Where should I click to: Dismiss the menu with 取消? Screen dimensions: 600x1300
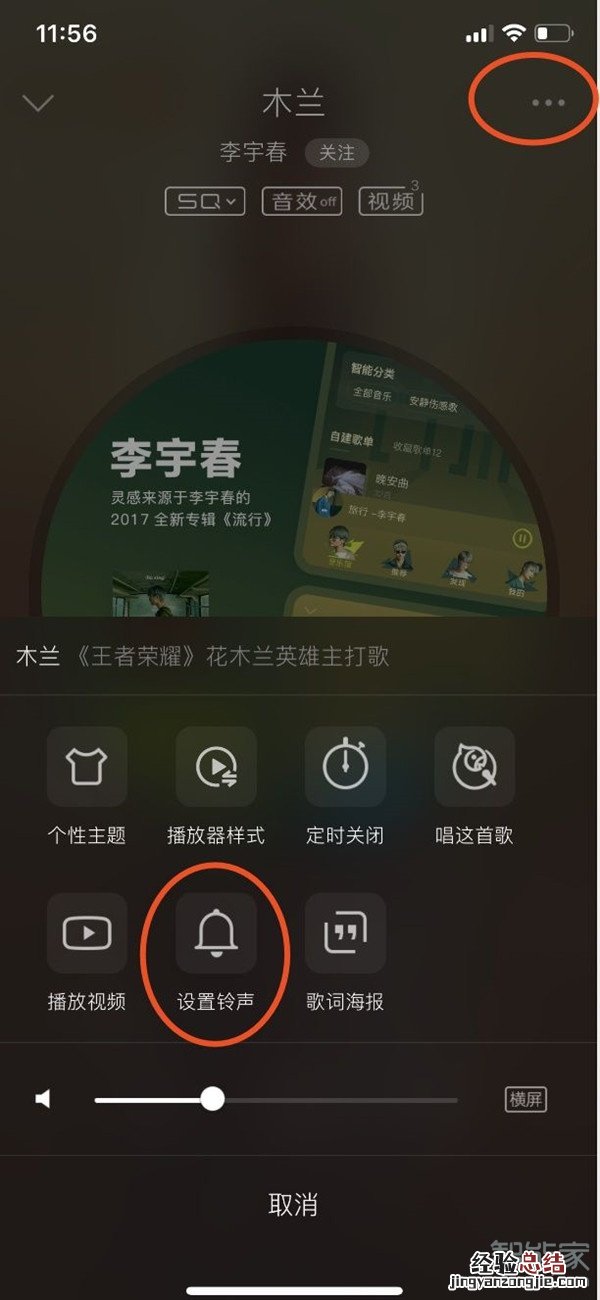point(293,1204)
